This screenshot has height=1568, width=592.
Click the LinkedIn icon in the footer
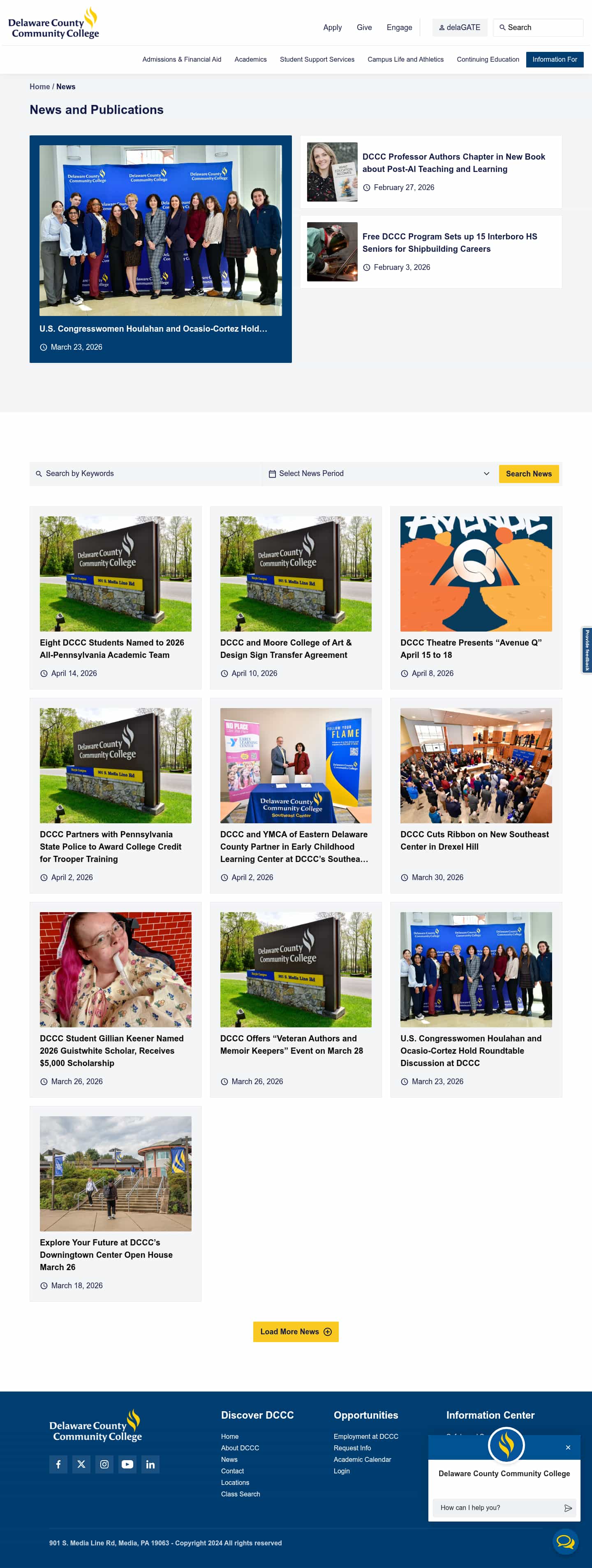click(150, 1464)
